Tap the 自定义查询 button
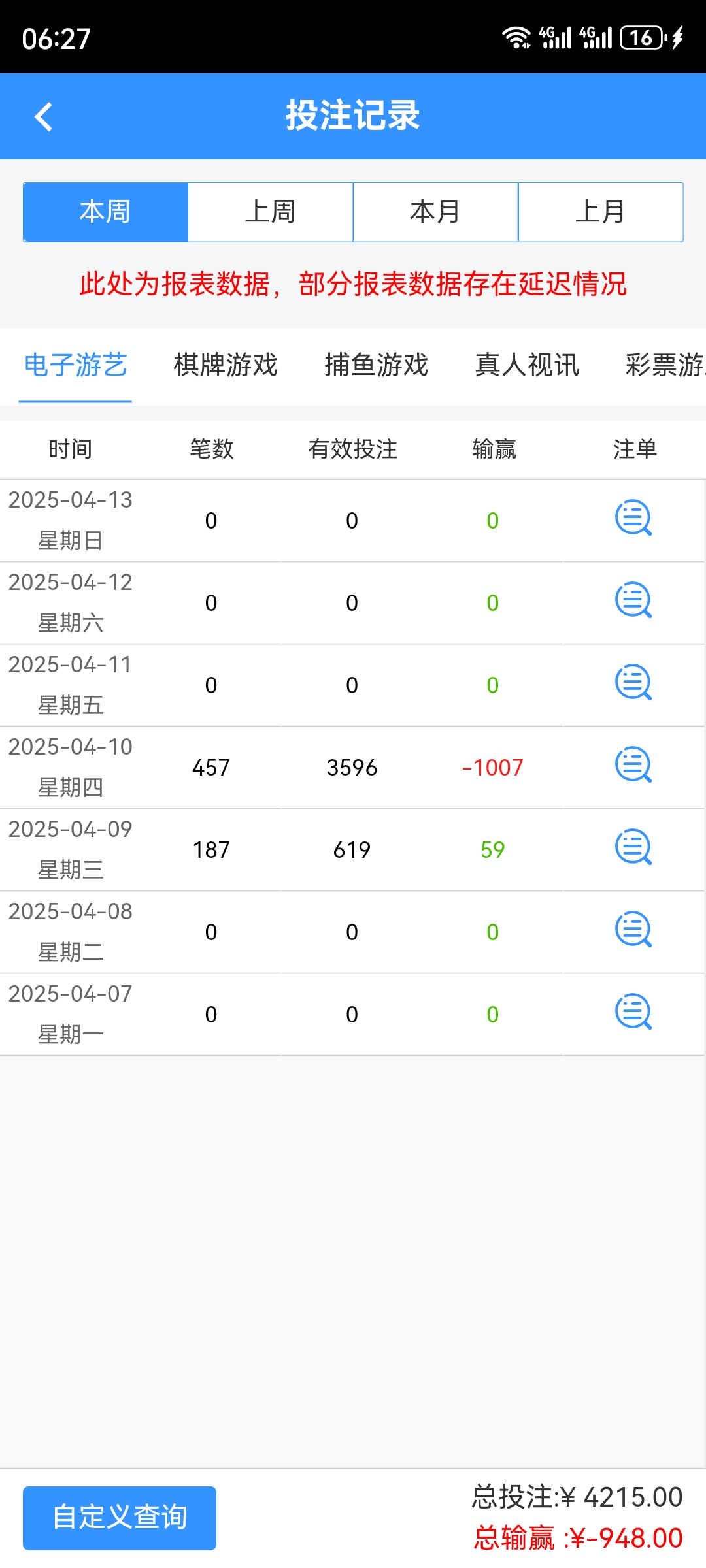This screenshot has height=1568, width=706. [120, 1518]
